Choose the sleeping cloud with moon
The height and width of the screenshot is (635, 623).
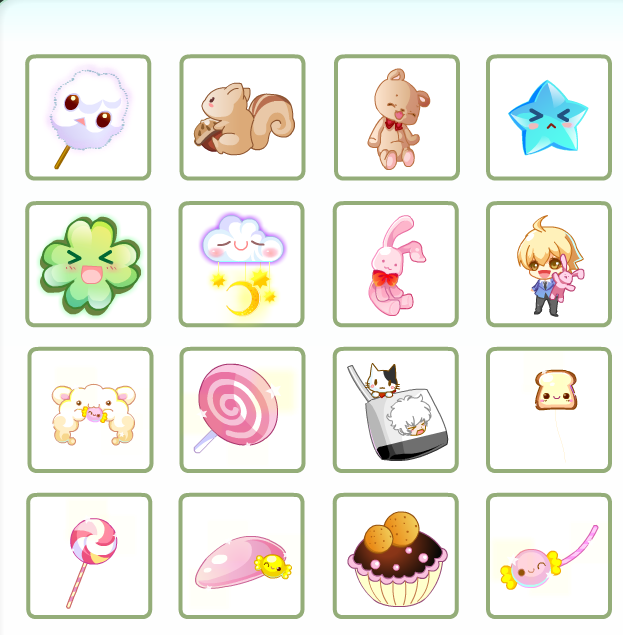242,264
